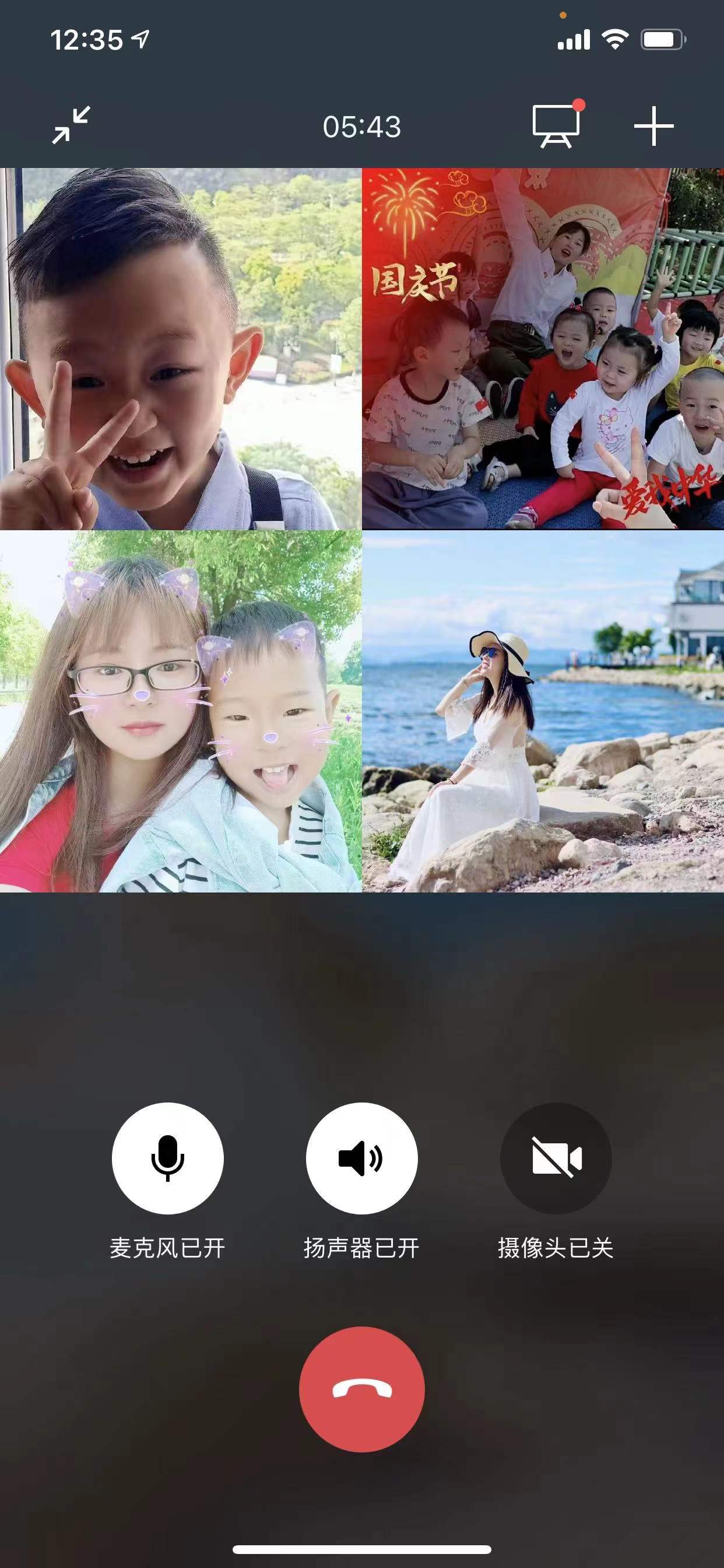Image resolution: width=724 pixels, height=1568 pixels.
Task: Minimize the call window
Action: pyautogui.click(x=71, y=125)
